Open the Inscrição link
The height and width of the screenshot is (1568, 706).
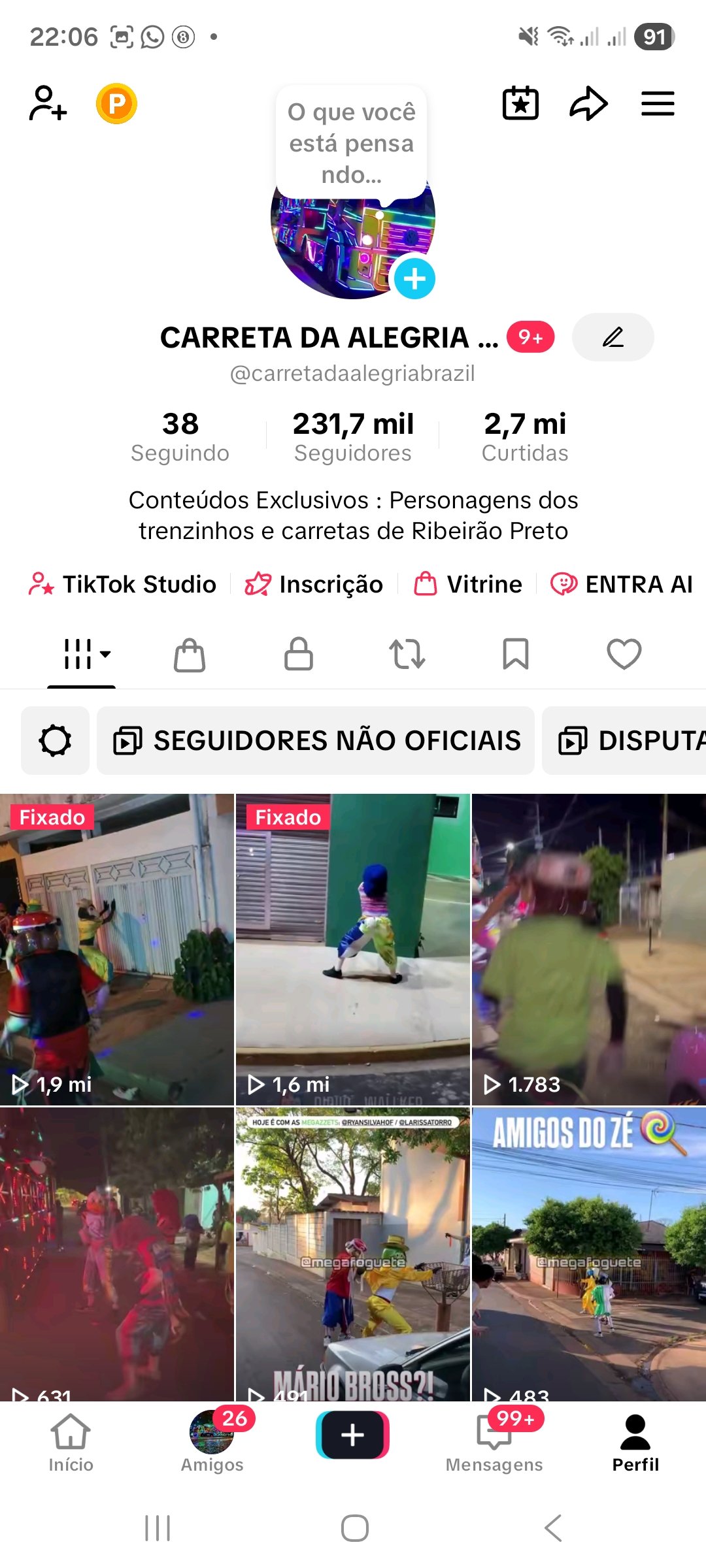coord(314,584)
